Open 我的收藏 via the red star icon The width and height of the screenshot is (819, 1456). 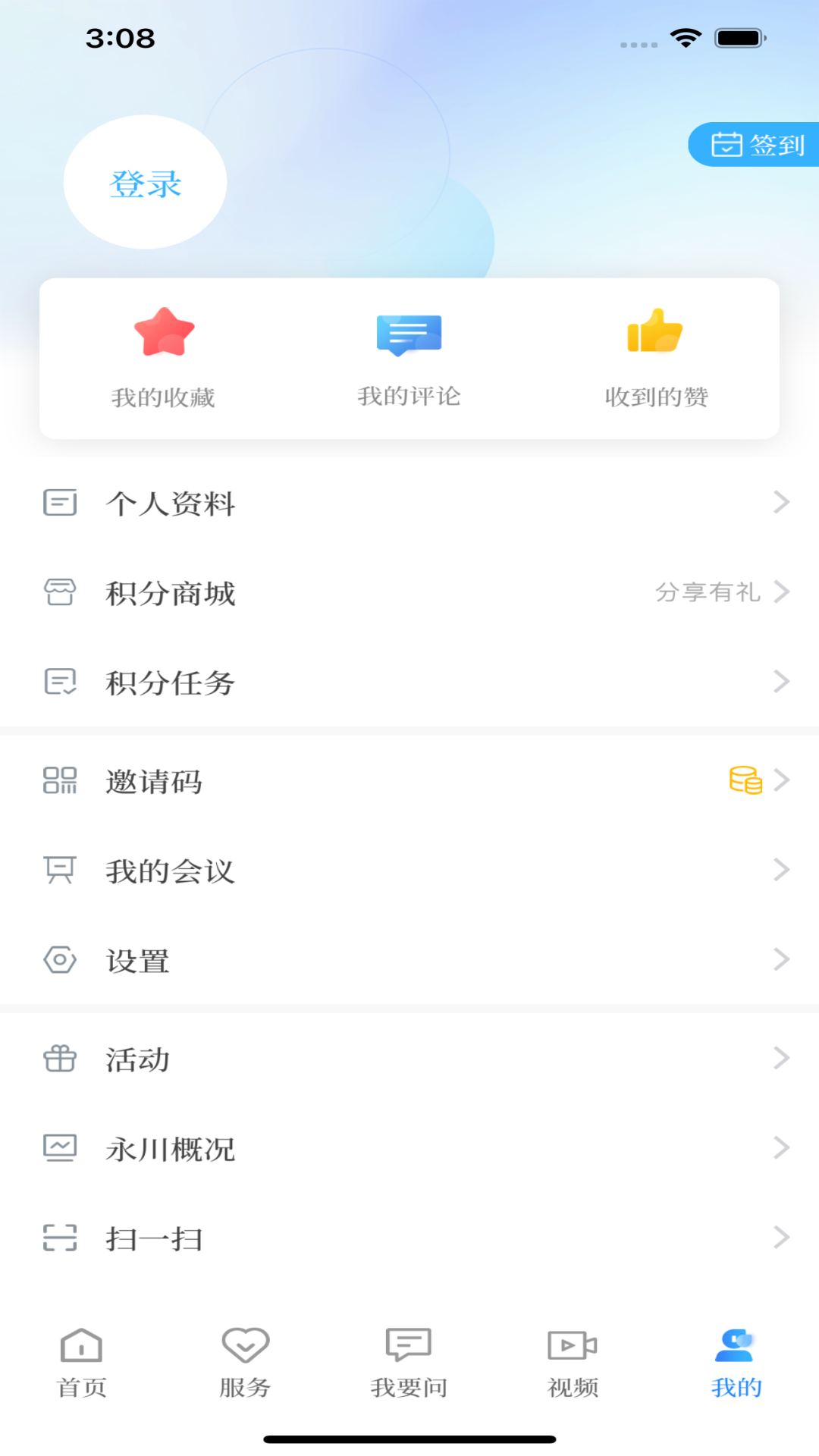(163, 332)
